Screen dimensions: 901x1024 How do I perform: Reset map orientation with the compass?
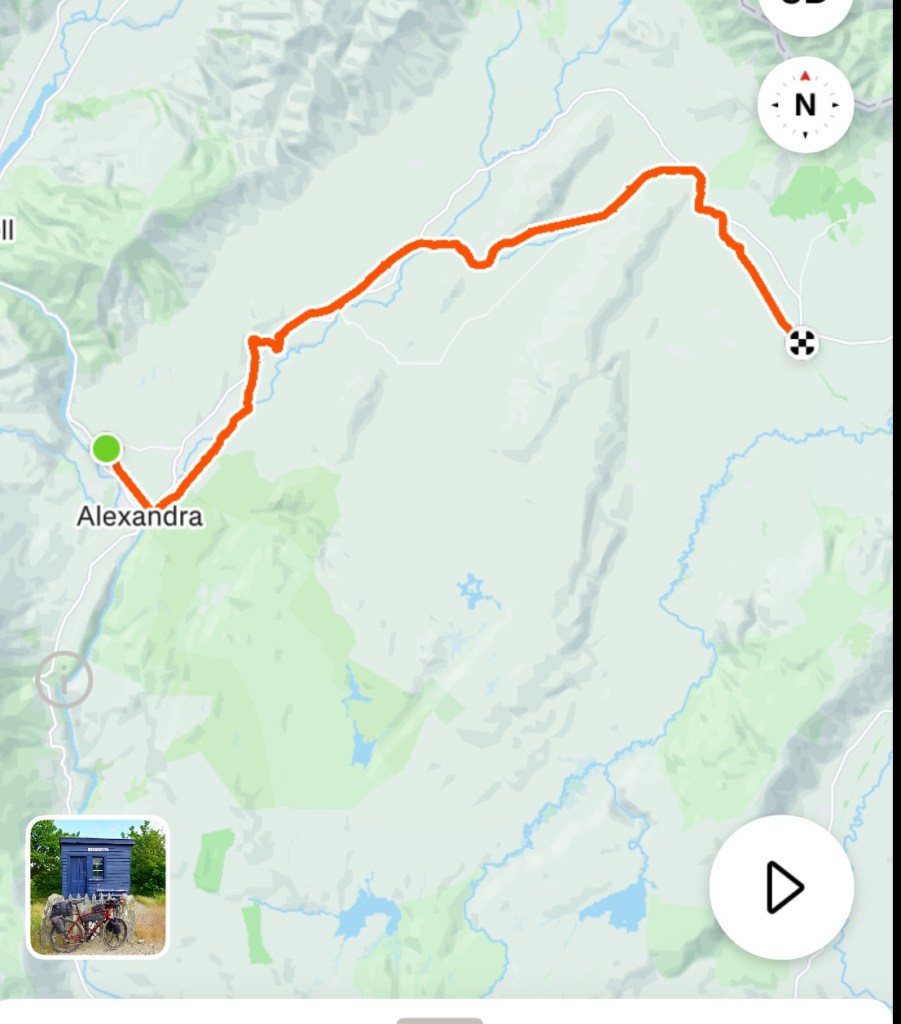click(805, 105)
